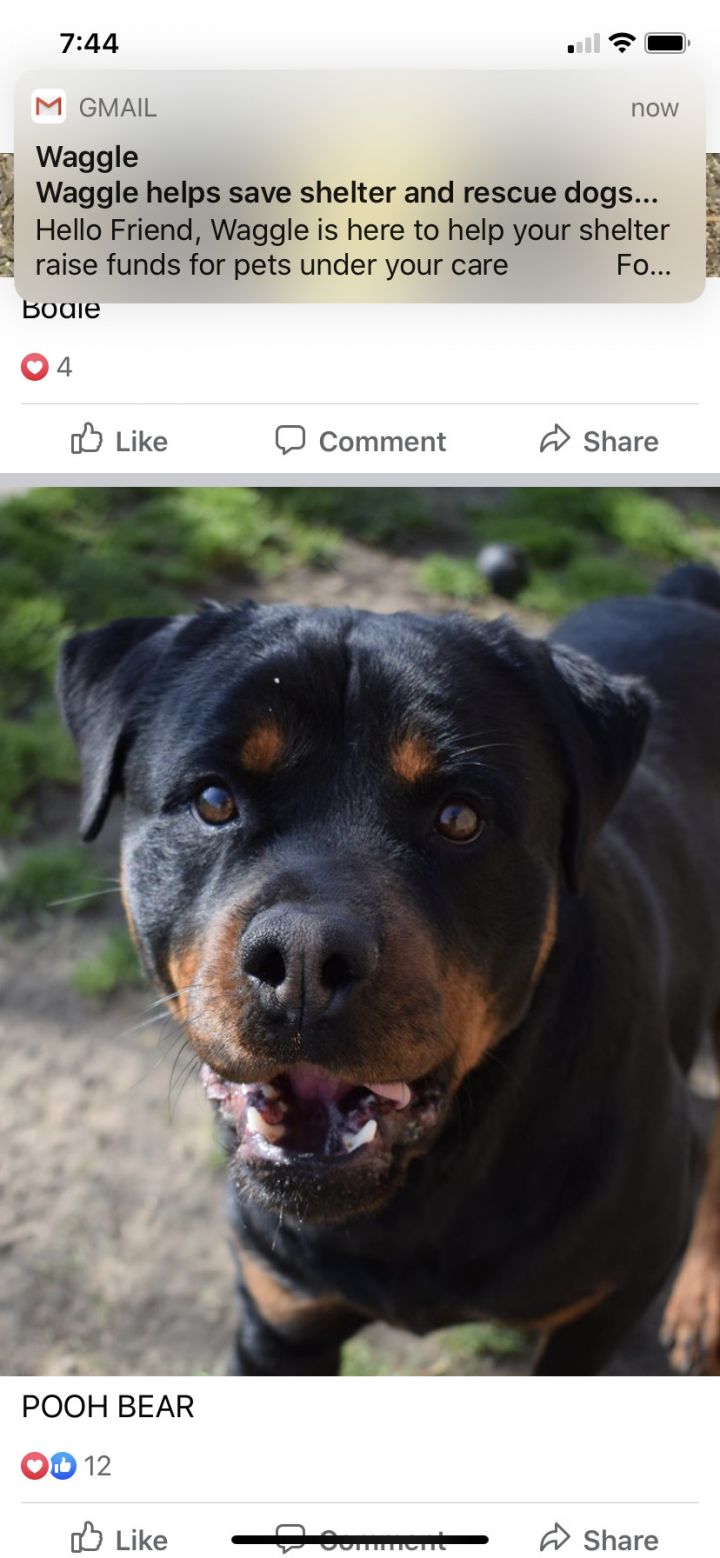Comment on the Bodie photo
Screen dimensions: 720x1558
pyautogui.click(x=360, y=441)
